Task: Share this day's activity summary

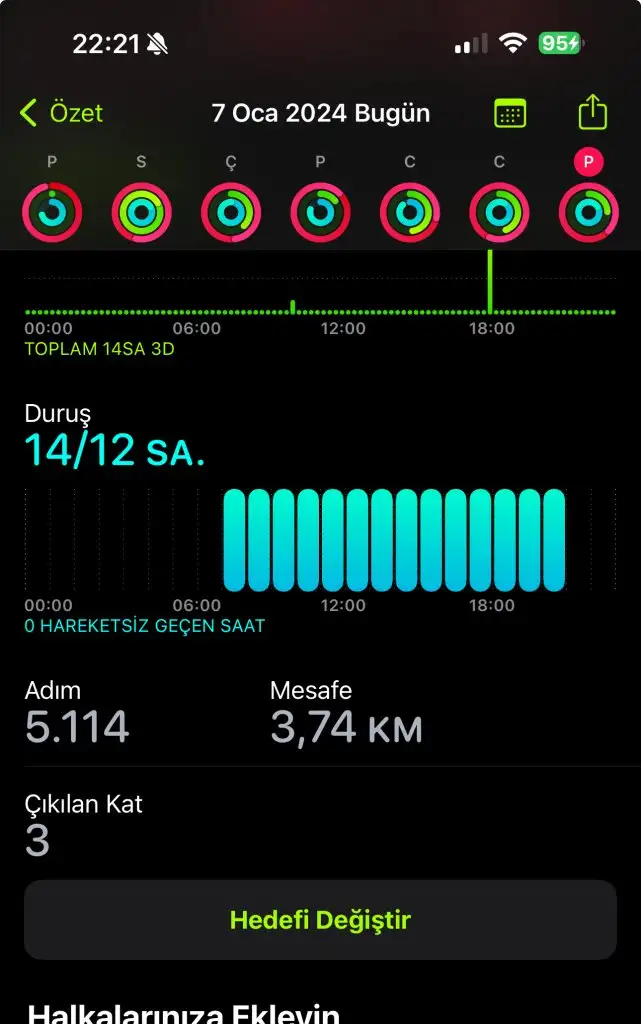Action: tap(593, 112)
